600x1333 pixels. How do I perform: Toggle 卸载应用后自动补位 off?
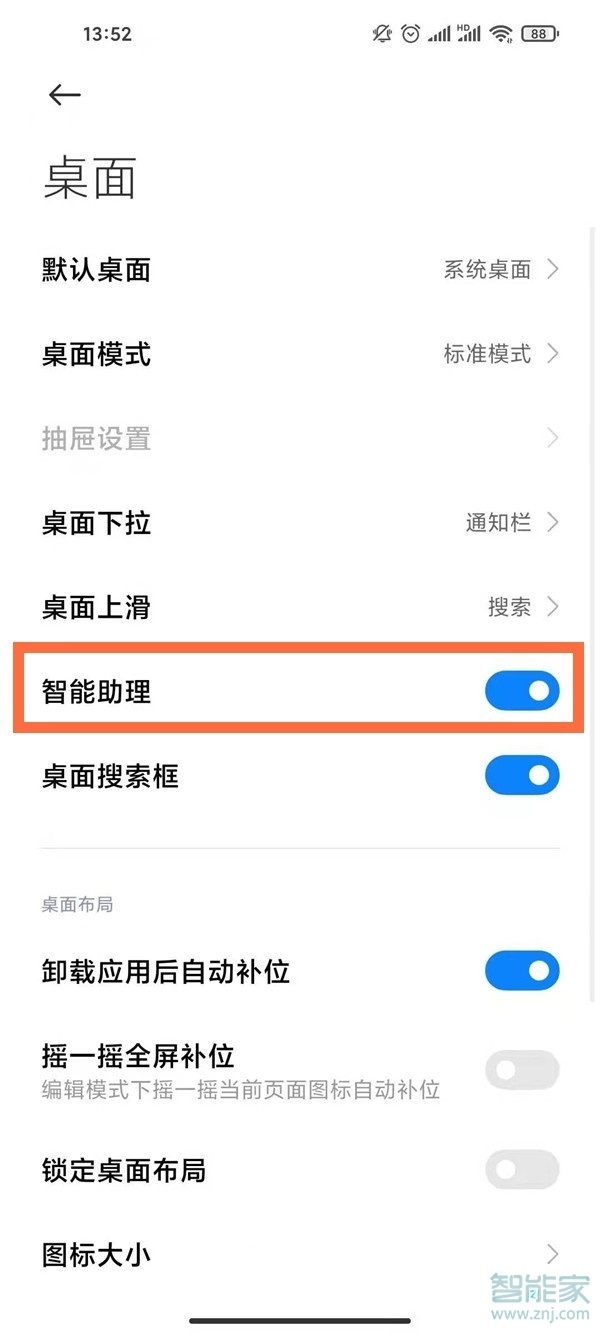coord(521,971)
